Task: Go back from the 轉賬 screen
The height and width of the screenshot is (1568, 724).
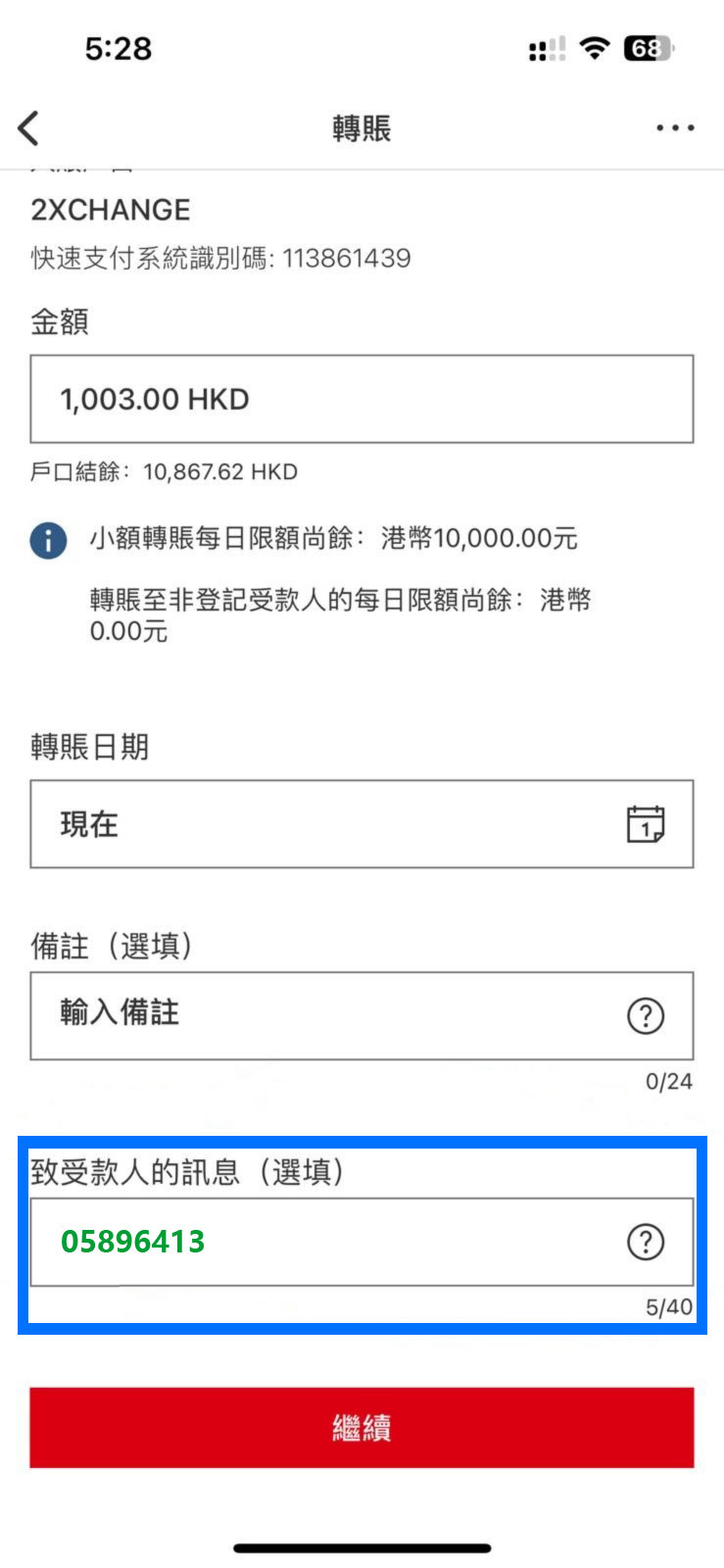Action: click(x=28, y=128)
